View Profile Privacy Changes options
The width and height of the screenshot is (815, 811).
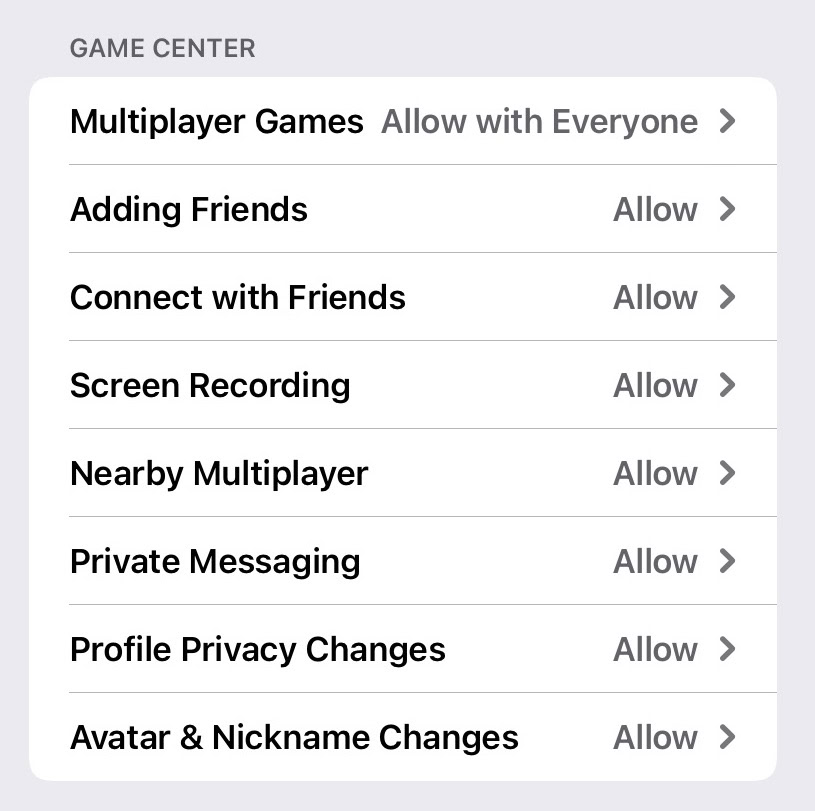coord(403,650)
